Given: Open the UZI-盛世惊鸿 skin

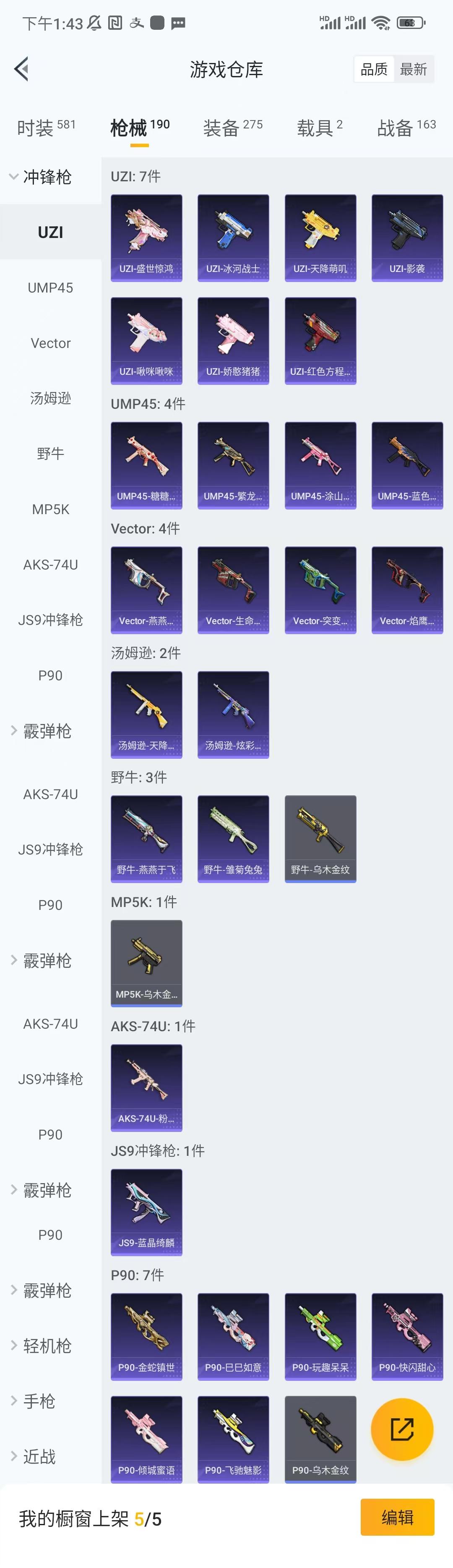Looking at the screenshot, I should (x=146, y=238).
